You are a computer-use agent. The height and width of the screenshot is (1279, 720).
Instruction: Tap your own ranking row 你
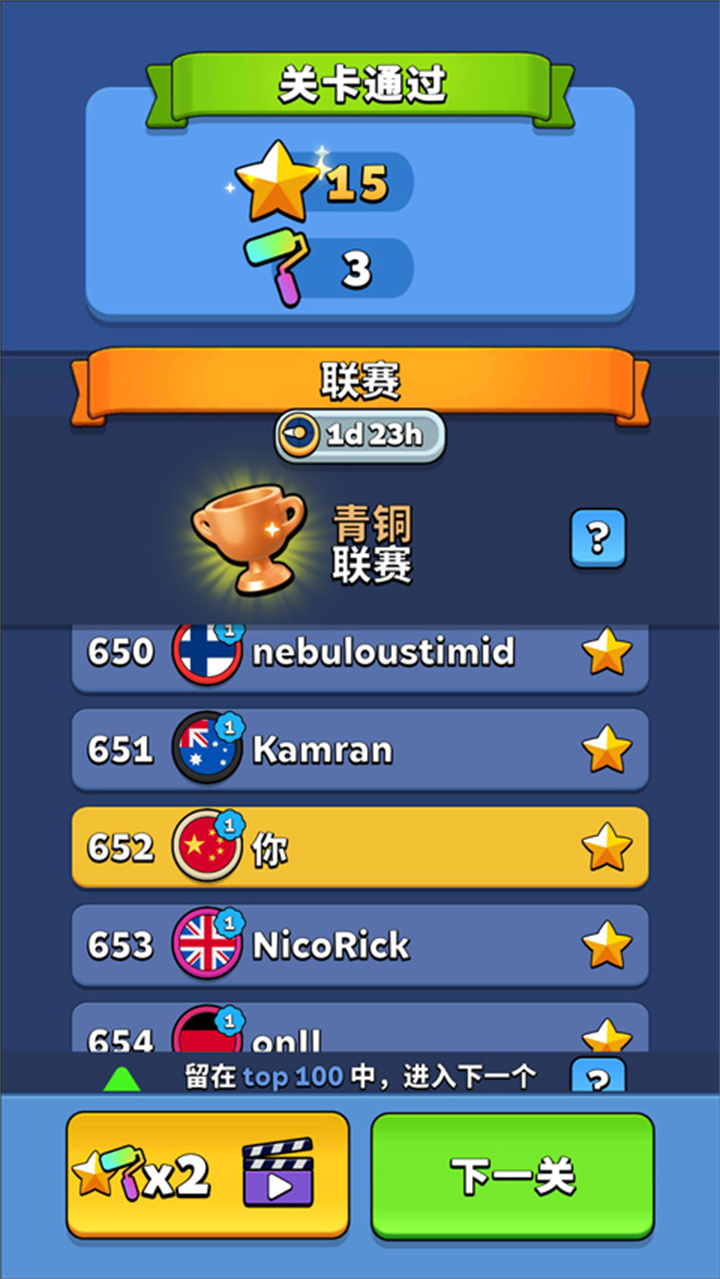[360, 847]
